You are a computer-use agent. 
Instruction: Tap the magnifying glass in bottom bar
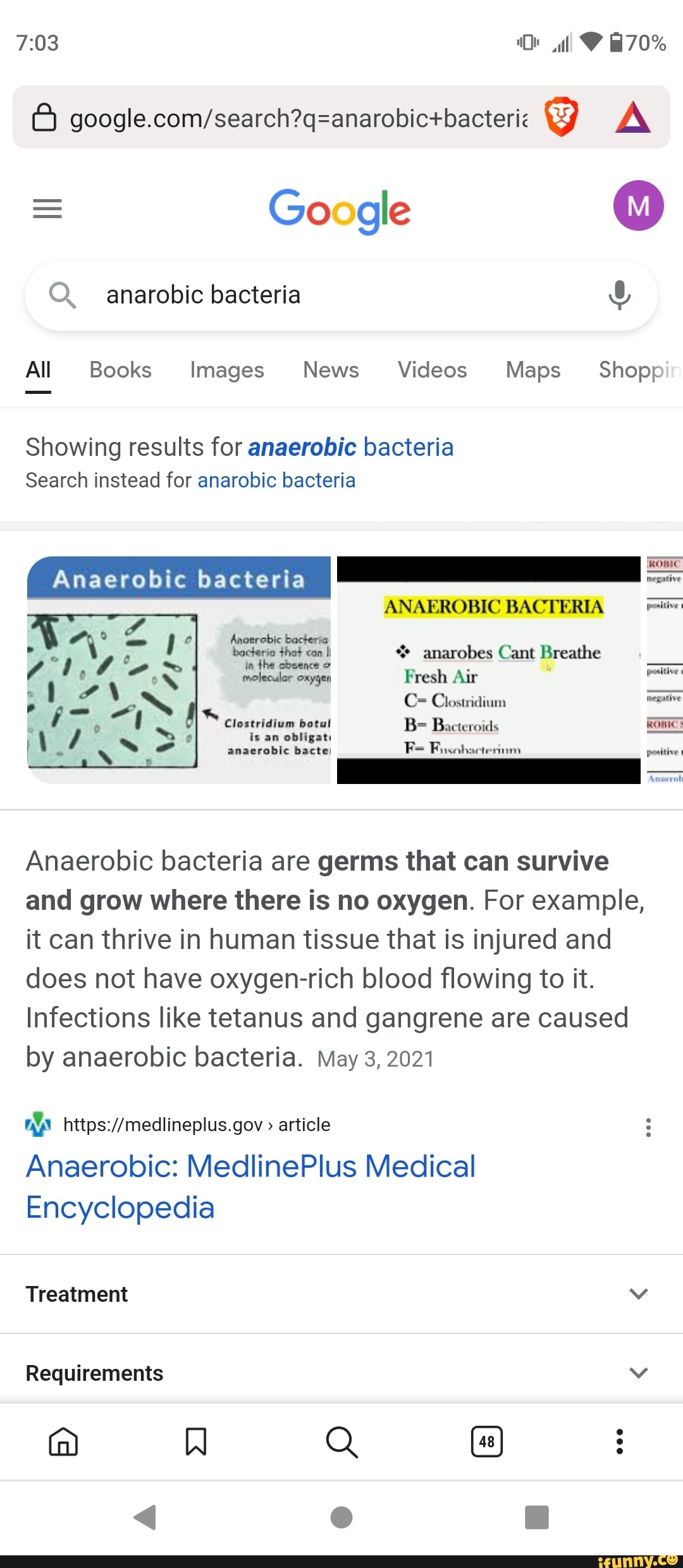click(341, 1442)
